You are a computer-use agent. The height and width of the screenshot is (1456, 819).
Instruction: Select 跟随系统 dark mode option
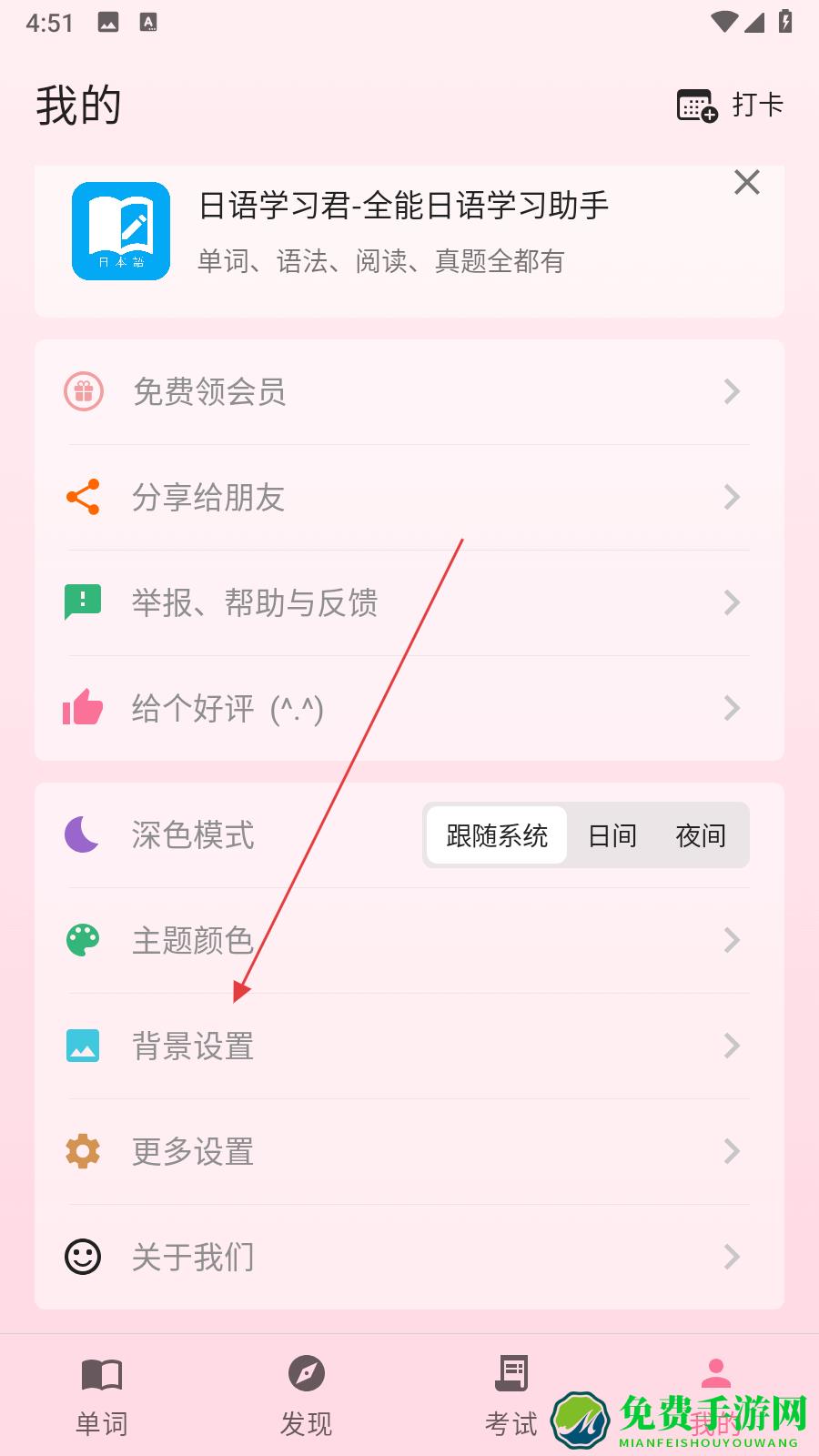(x=497, y=835)
